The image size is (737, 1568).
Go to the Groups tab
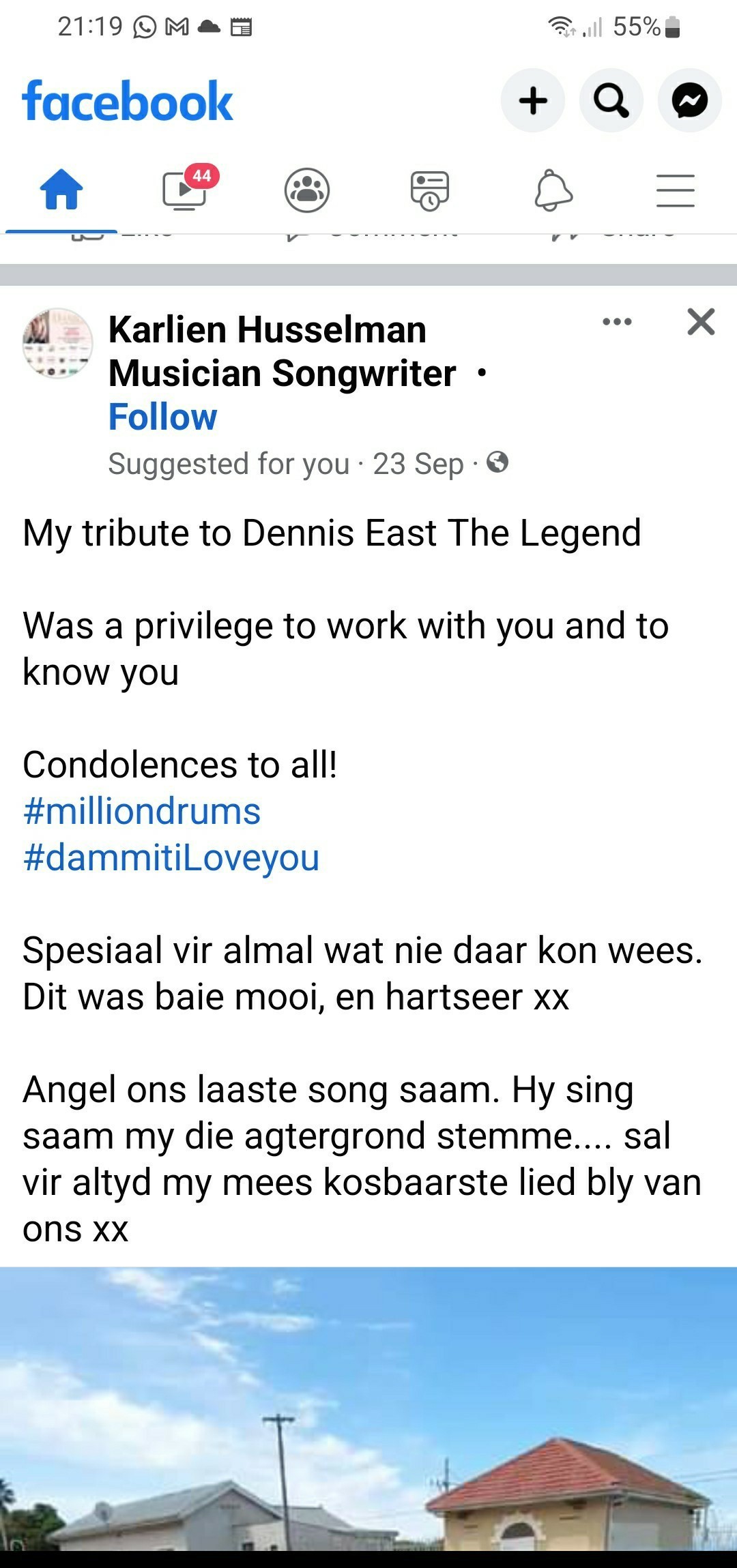click(307, 190)
